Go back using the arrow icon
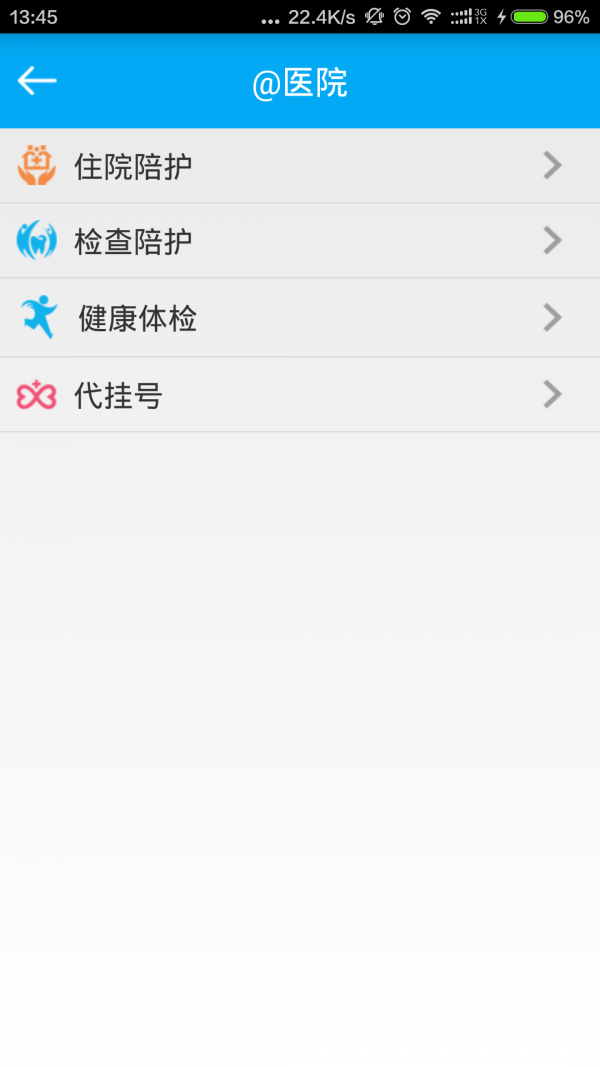The image size is (600, 1067). click(37, 81)
